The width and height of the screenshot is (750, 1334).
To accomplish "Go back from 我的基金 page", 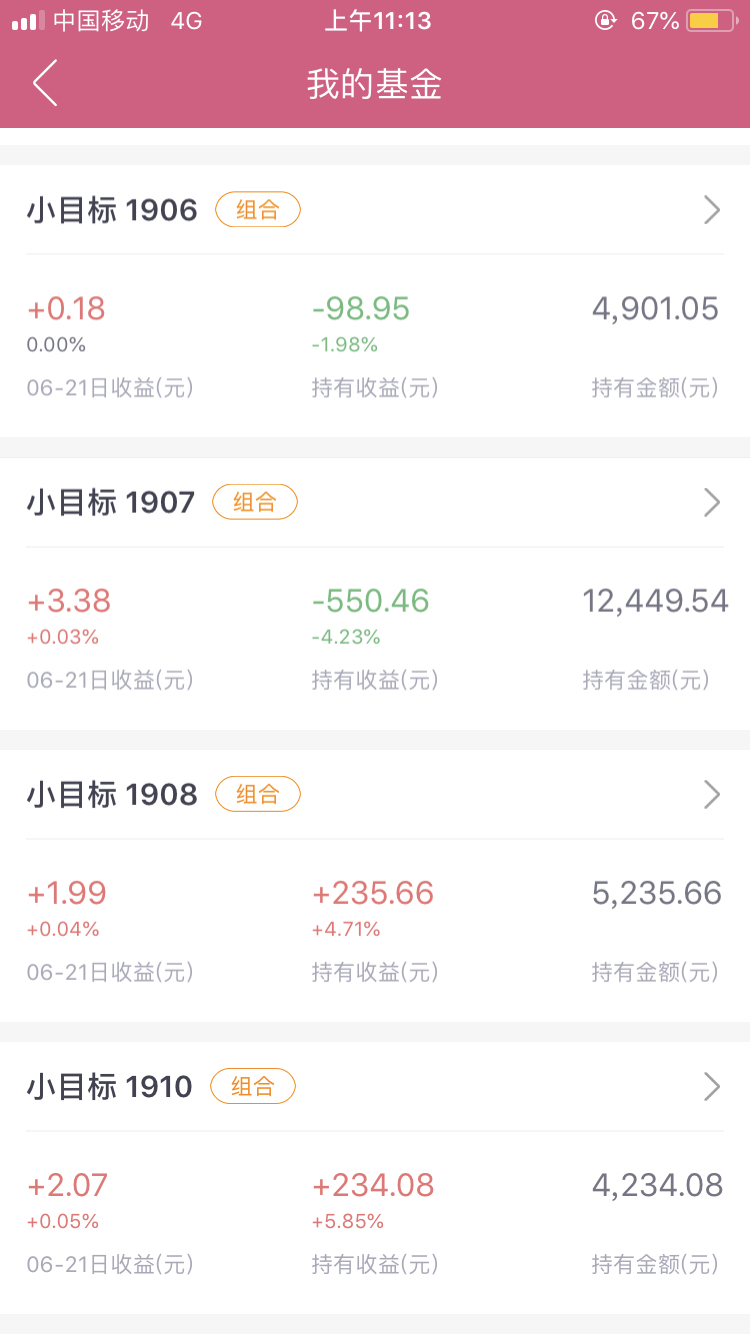I will (x=45, y=83).
